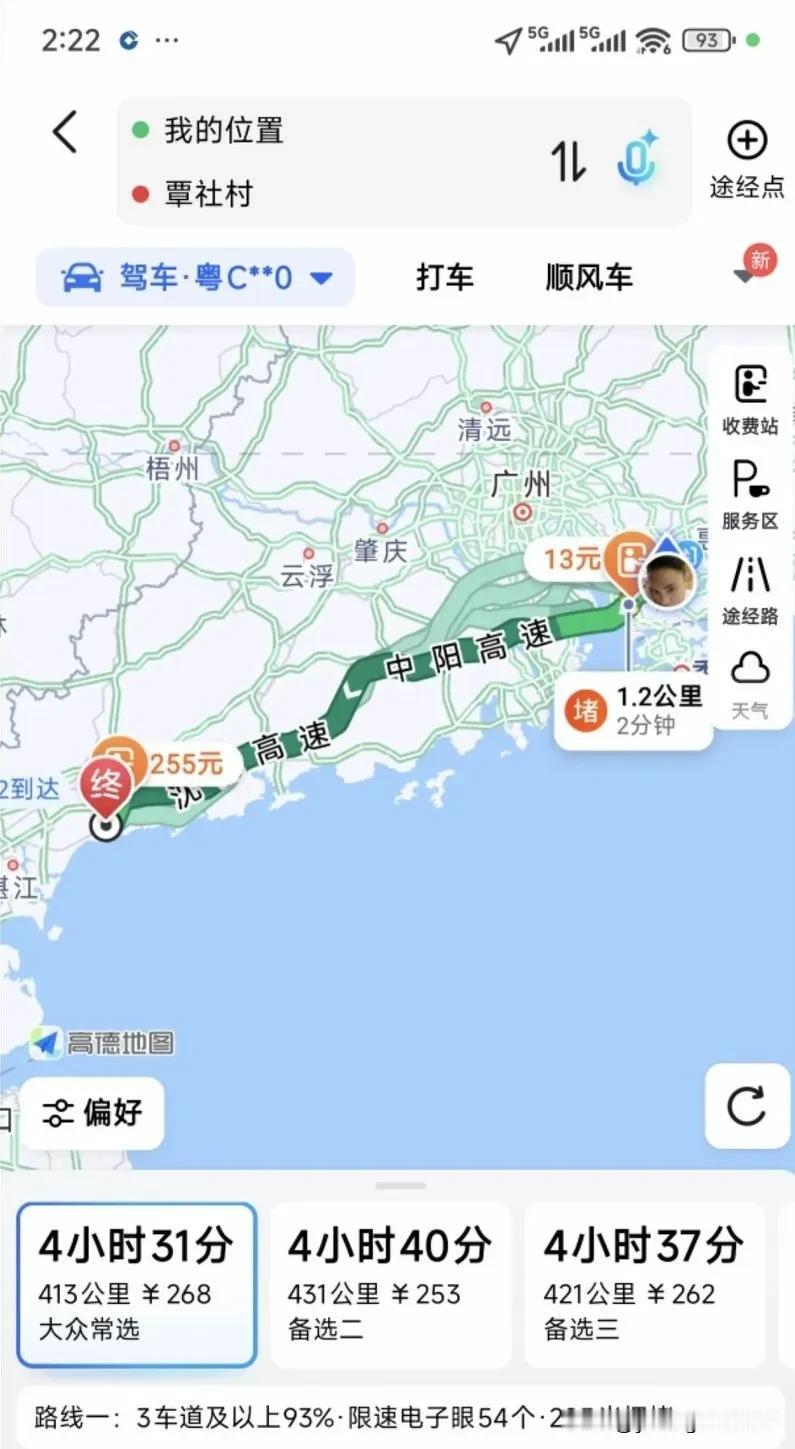This screenshot has height=1449, width=795.
Task: Swap start and destination with the arrows icon
Action: point(570,160)
